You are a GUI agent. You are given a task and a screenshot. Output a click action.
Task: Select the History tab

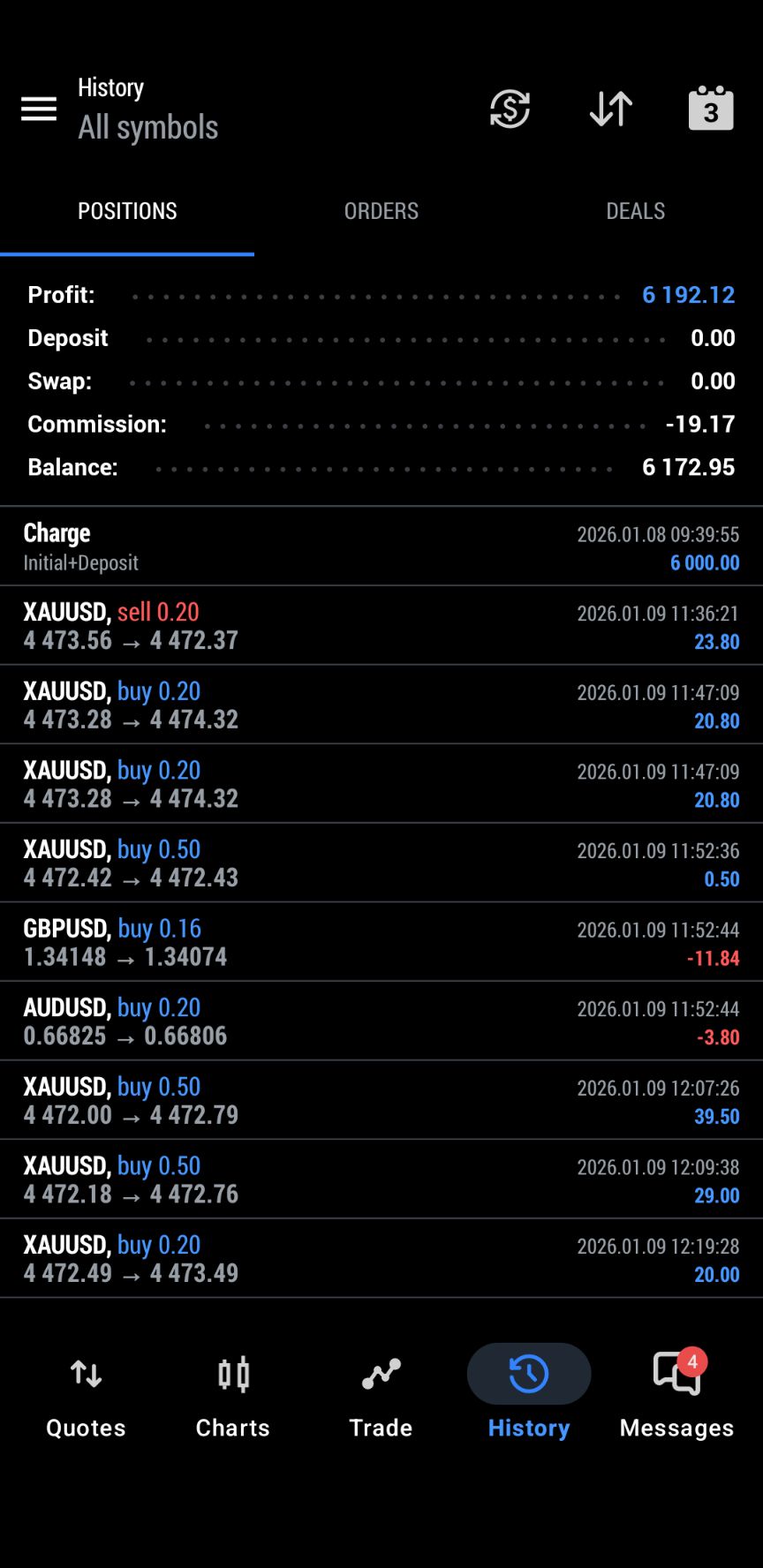529,1393
